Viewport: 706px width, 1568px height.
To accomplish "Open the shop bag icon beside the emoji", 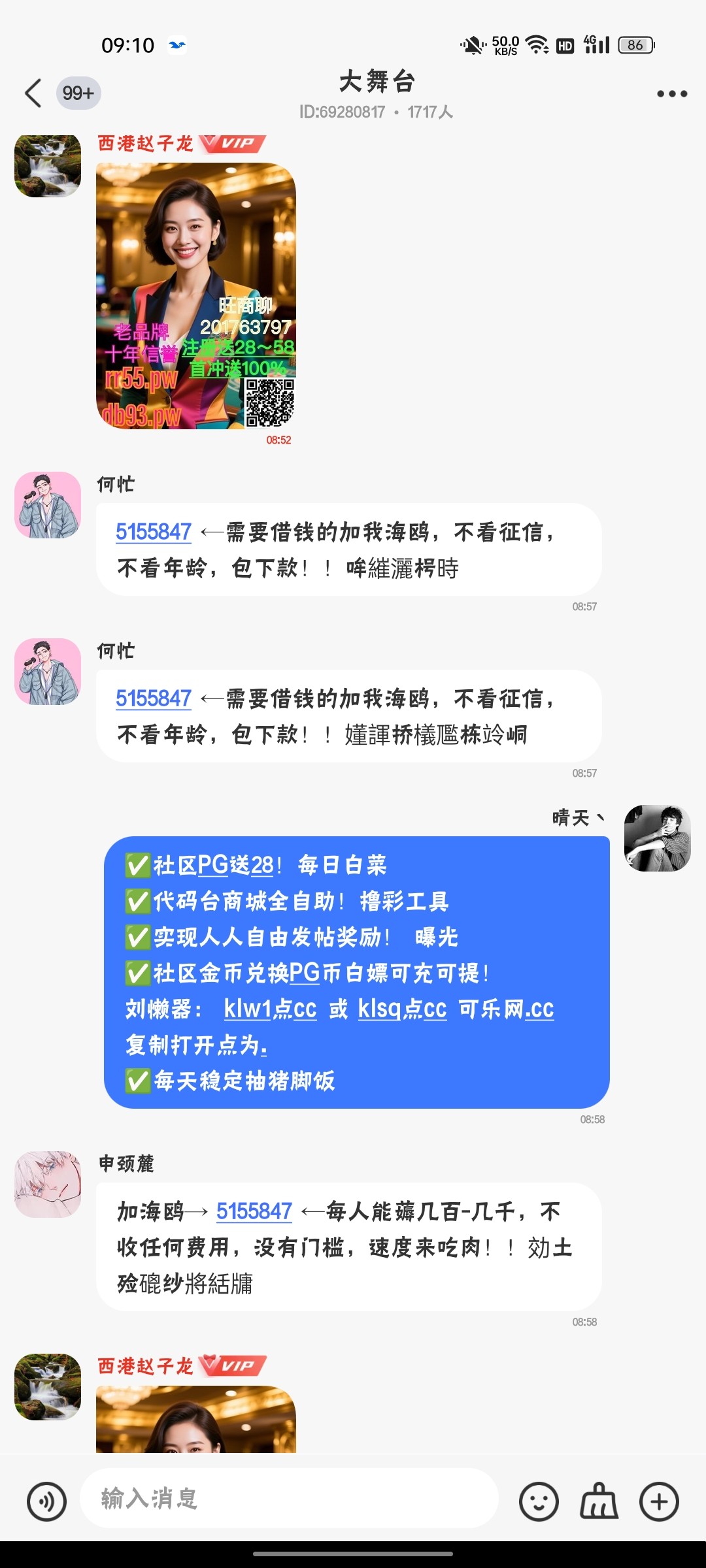I will point(599,1501).
